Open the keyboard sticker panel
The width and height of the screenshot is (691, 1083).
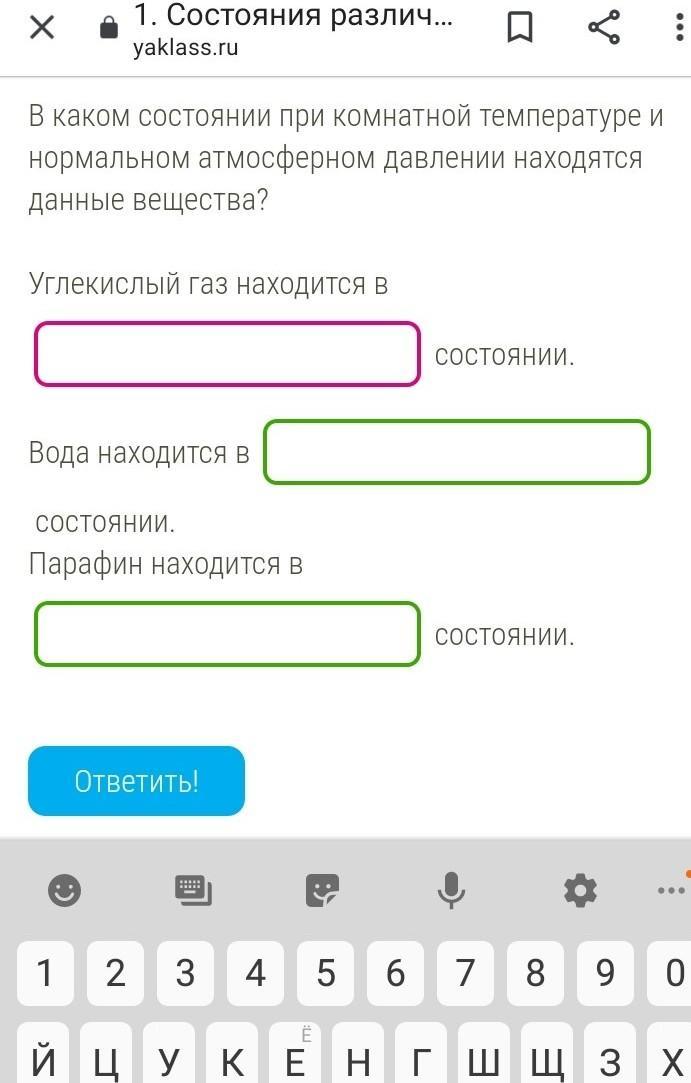(x=322, y=889)
